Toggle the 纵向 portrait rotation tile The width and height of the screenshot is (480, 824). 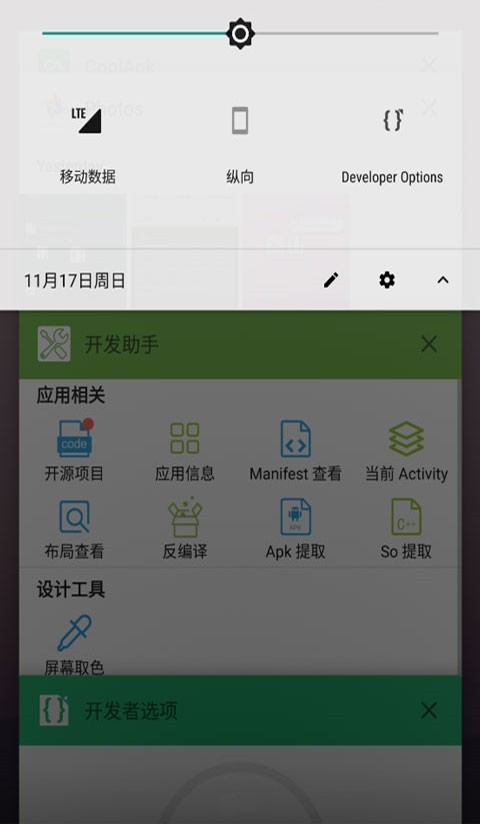click(240, 144)
